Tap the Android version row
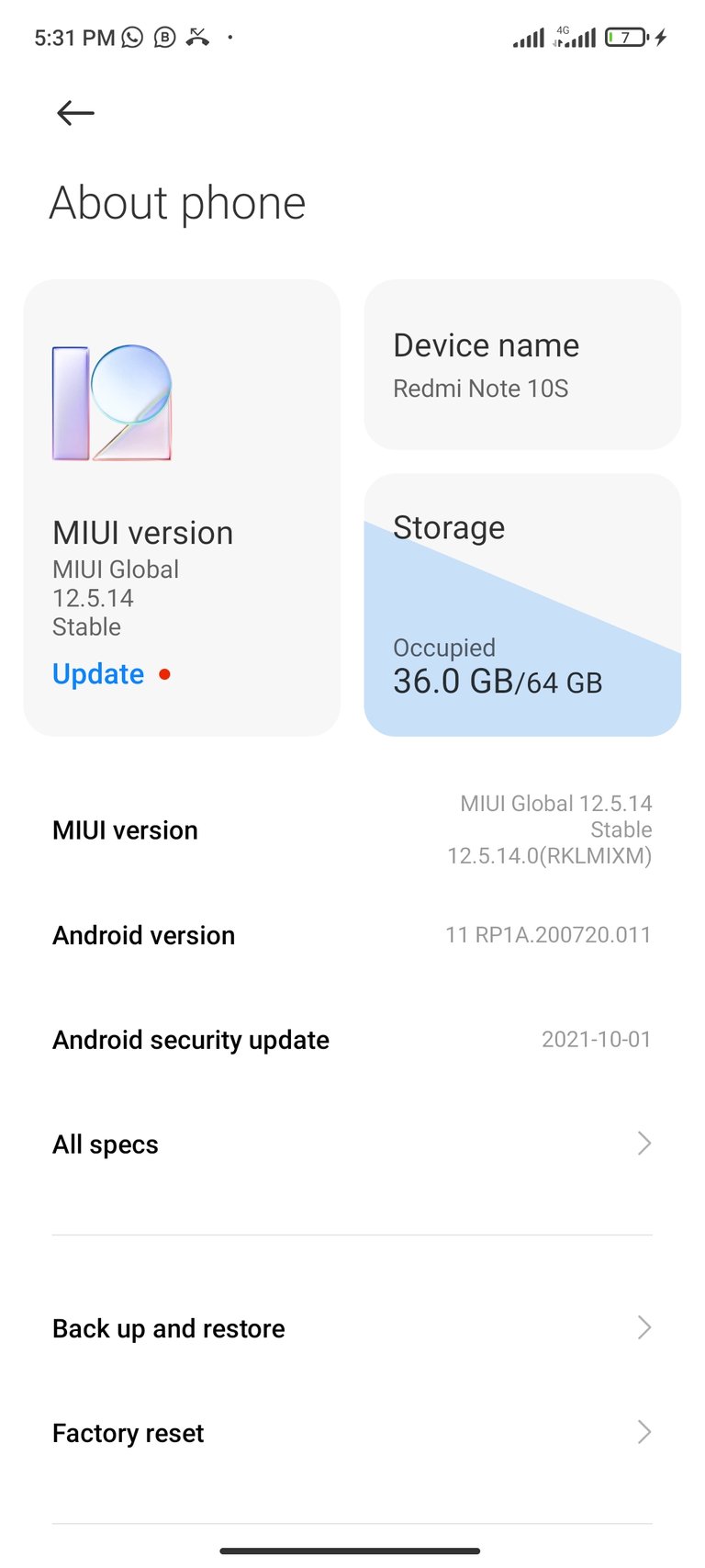The image size is (705, 1568). 352,935
